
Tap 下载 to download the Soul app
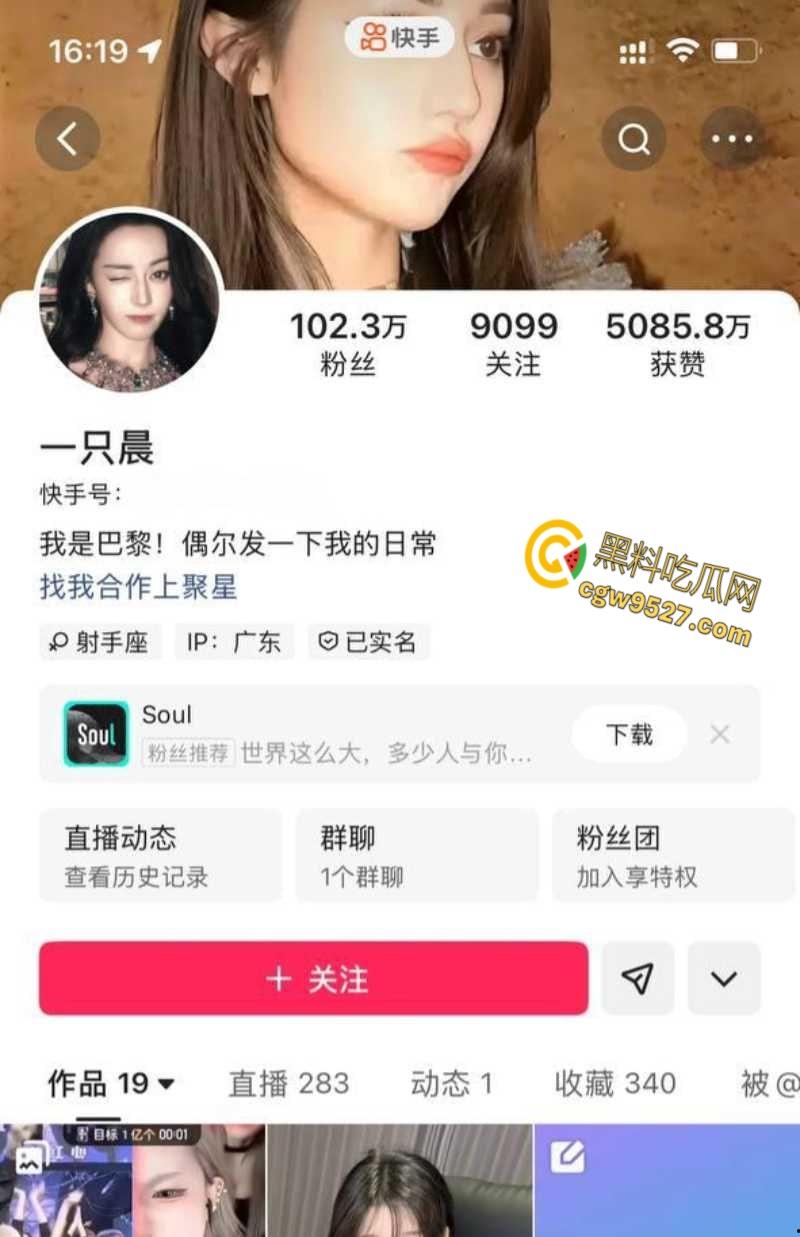point(628,733)
